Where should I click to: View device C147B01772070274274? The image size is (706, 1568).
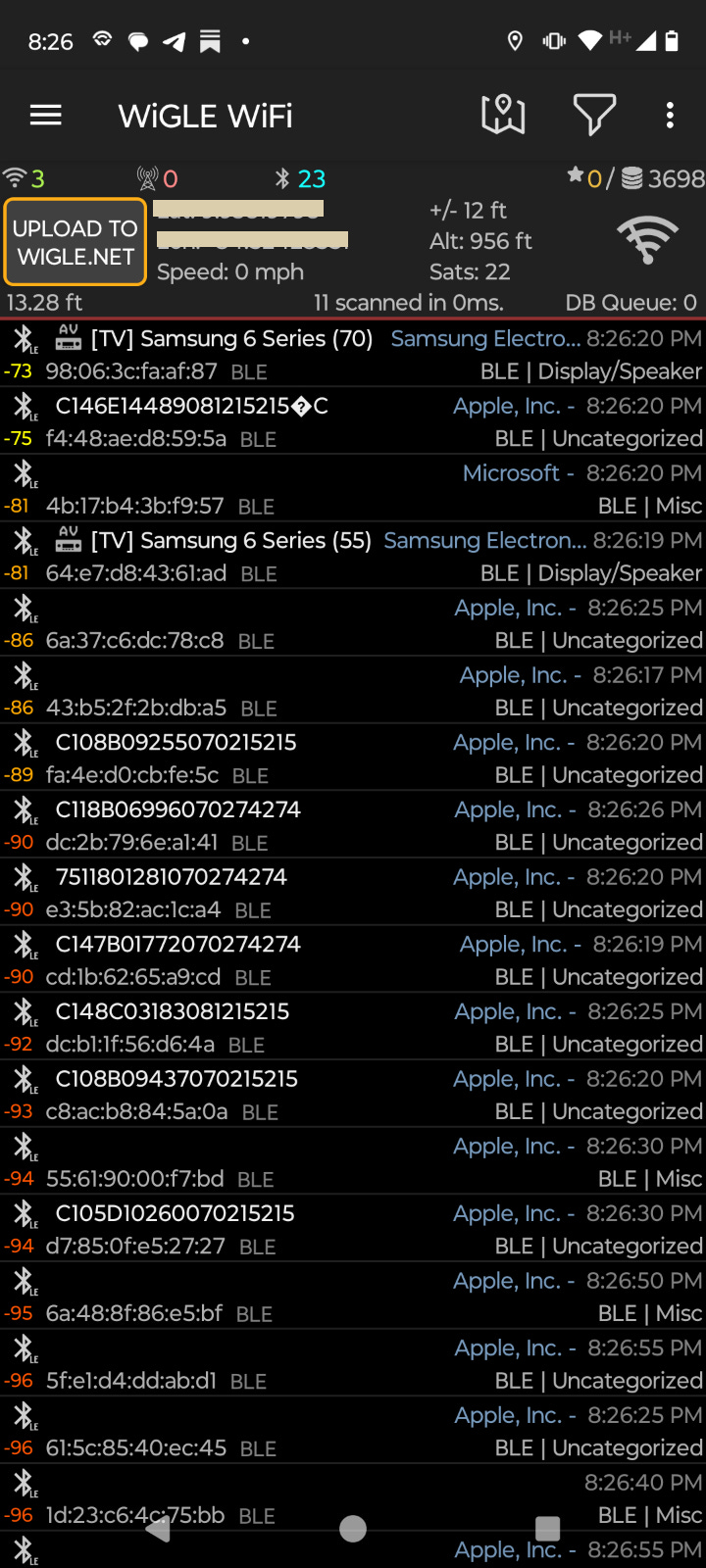353,959
